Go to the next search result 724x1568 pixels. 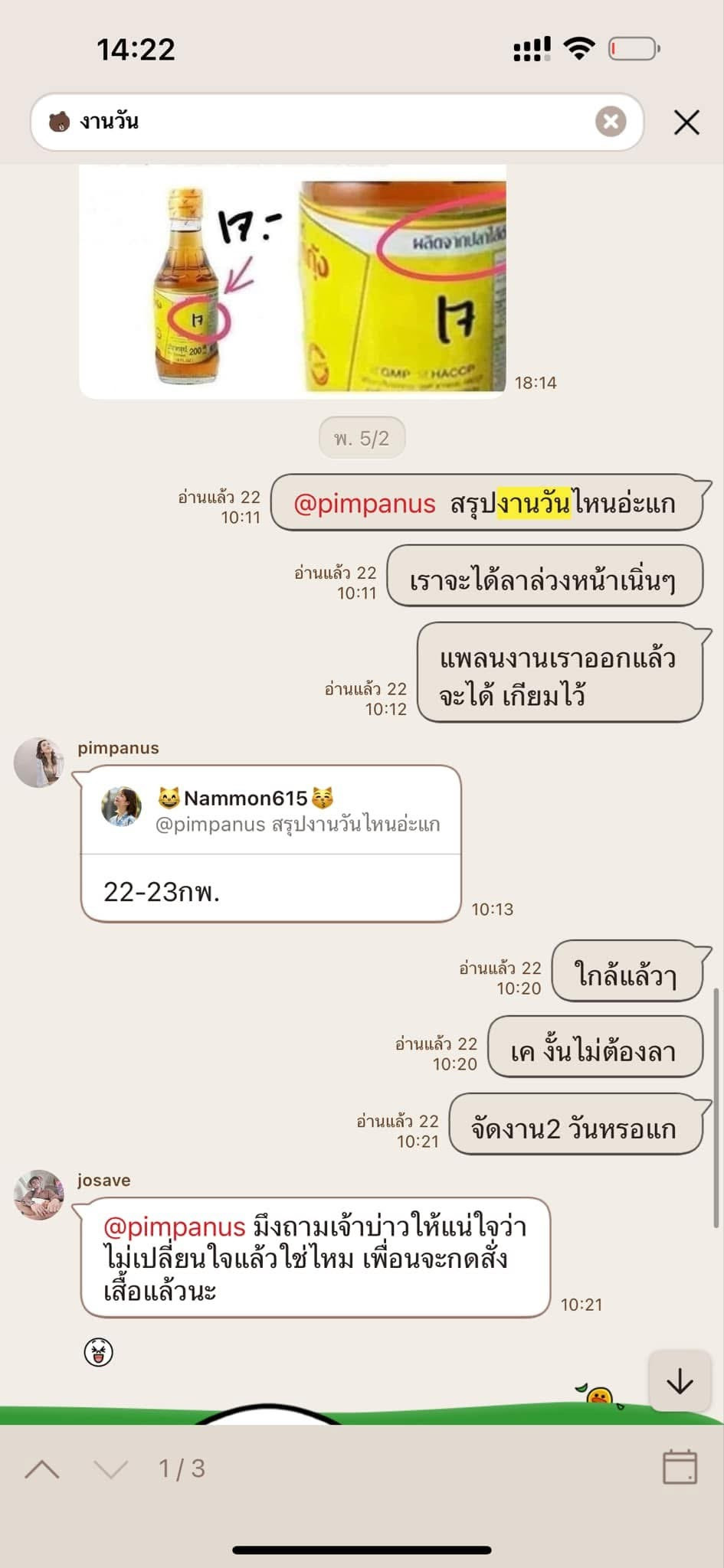click(x=111, y=1468)
